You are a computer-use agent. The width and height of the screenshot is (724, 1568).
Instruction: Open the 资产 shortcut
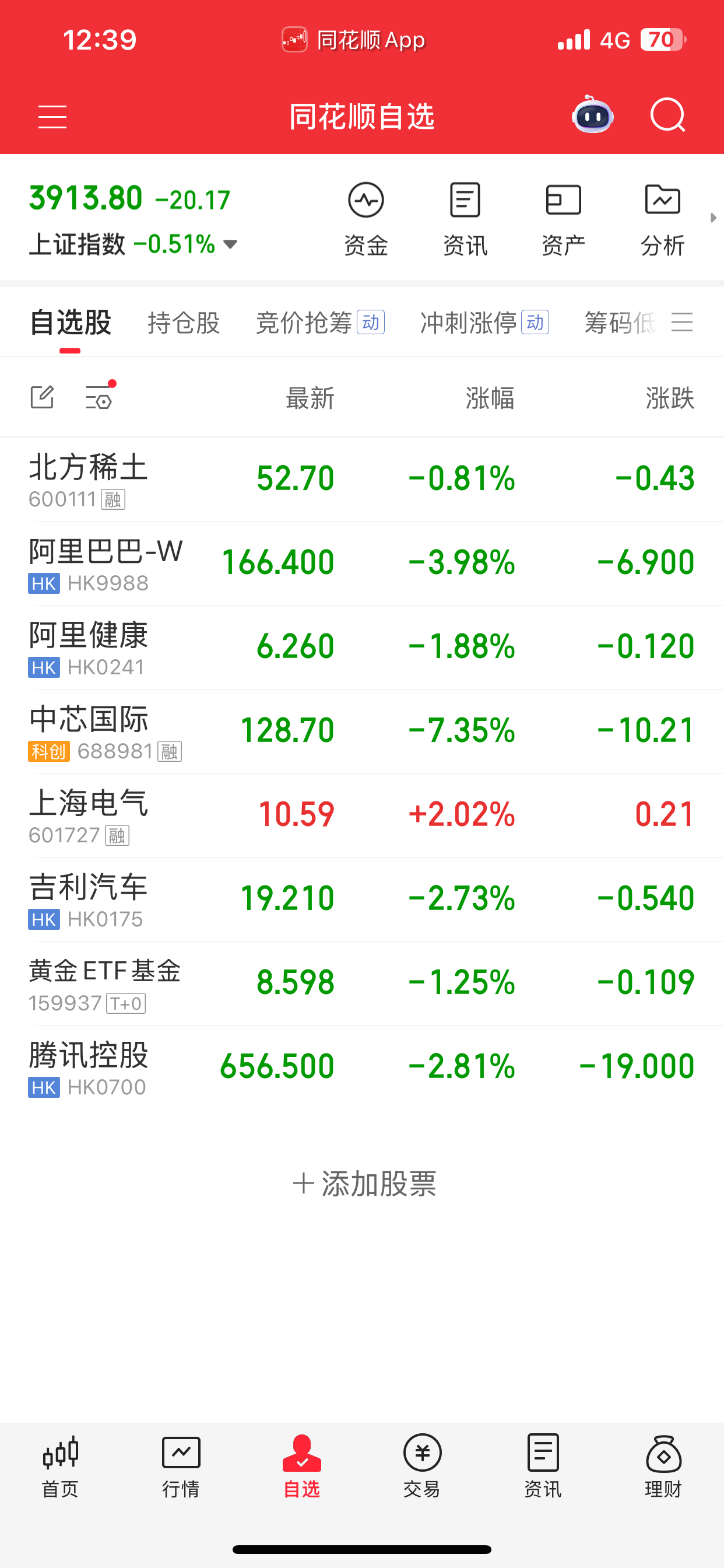pos(563,220)
